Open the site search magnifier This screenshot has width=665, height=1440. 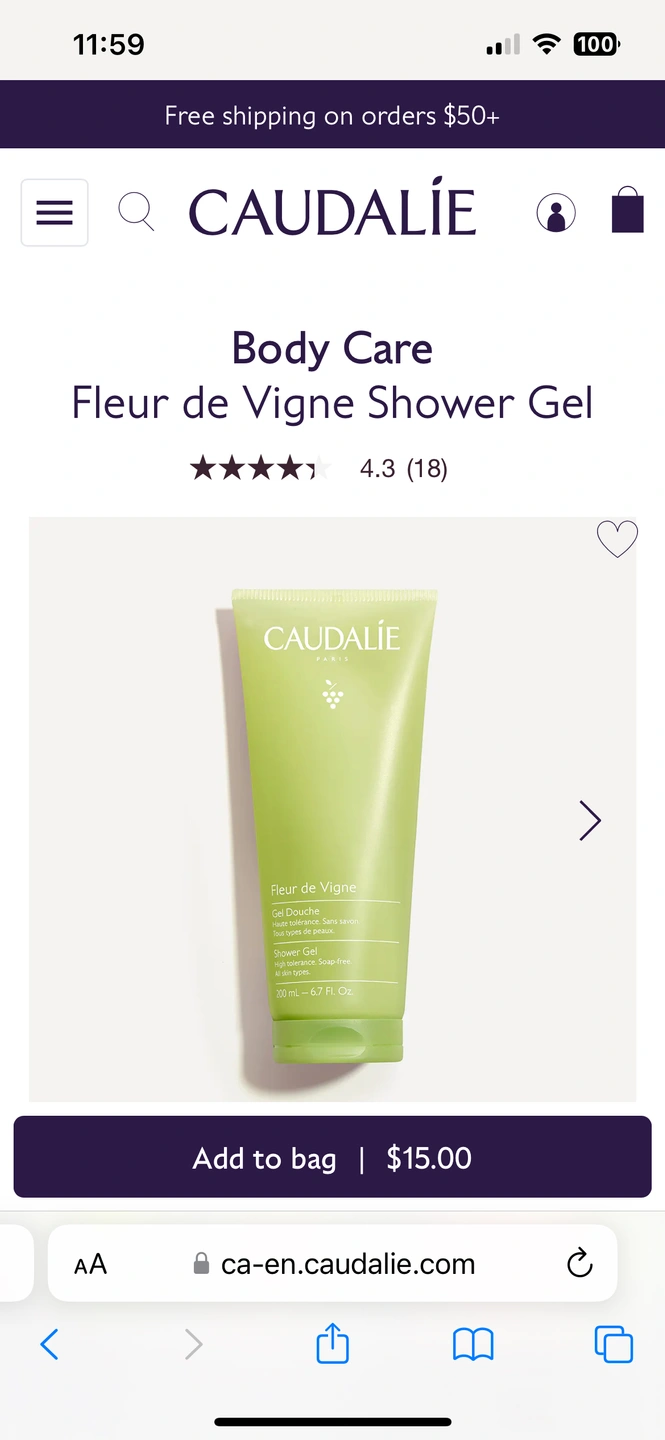[x=136, y=212]
